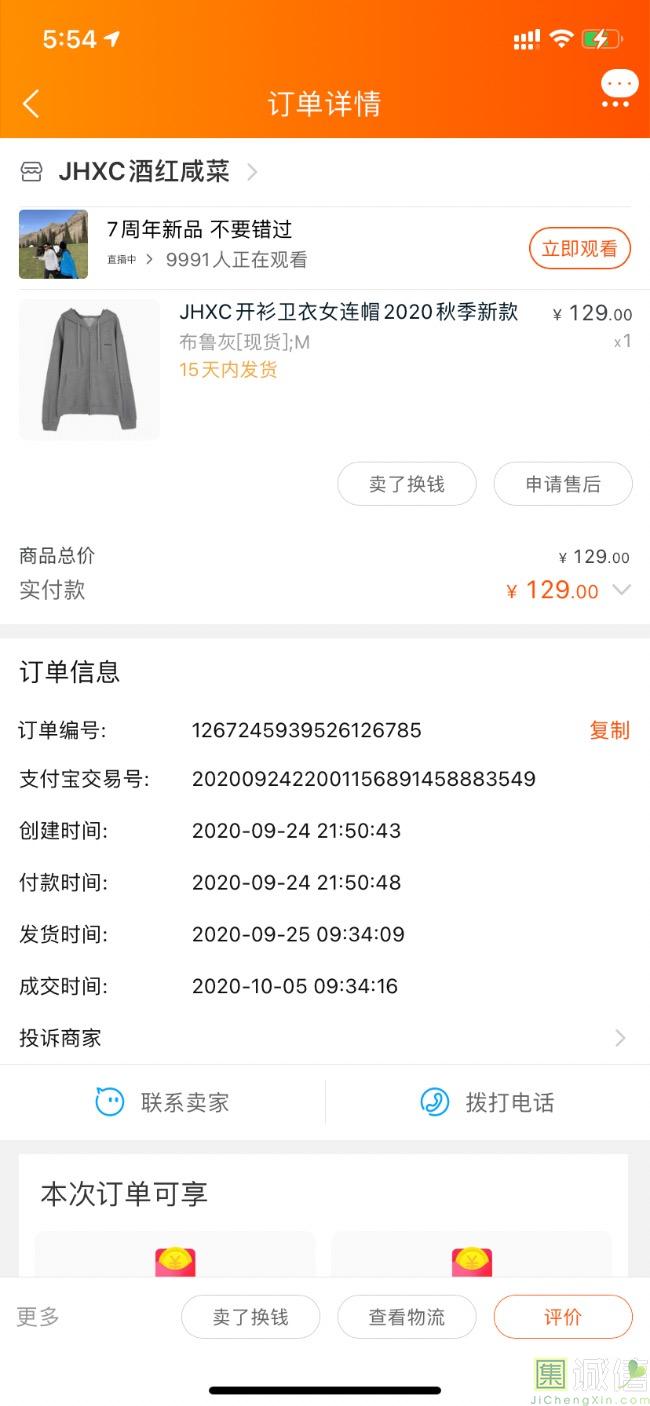Call the seller with 拨打电话
This screenshot has width=650, height=1406.
point(487,1102)
